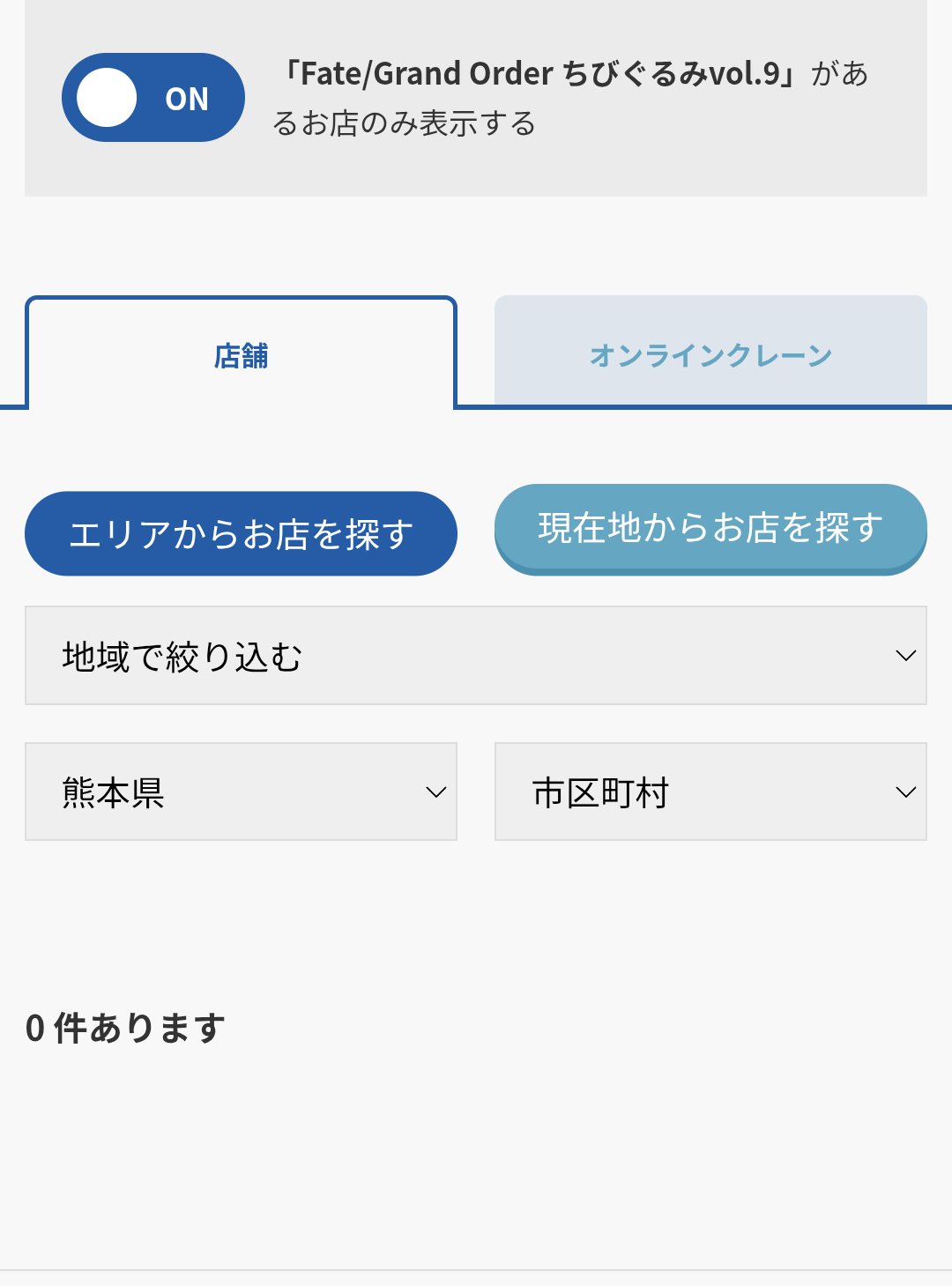The image size is (952, 1286).
Task: Select the 店舗 tab
Action: pos(241,355)
